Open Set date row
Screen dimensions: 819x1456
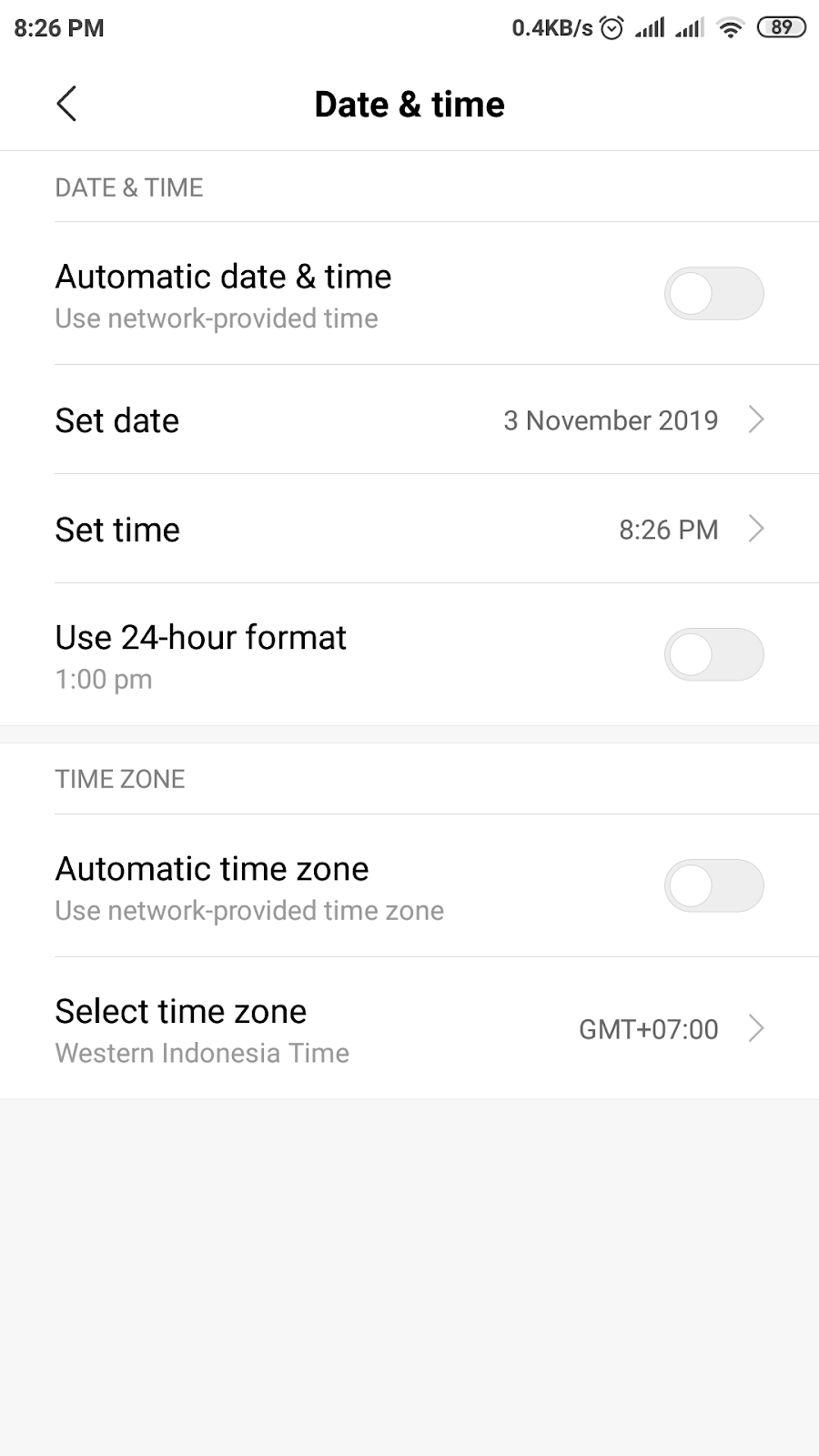click(x=409, y=420)
